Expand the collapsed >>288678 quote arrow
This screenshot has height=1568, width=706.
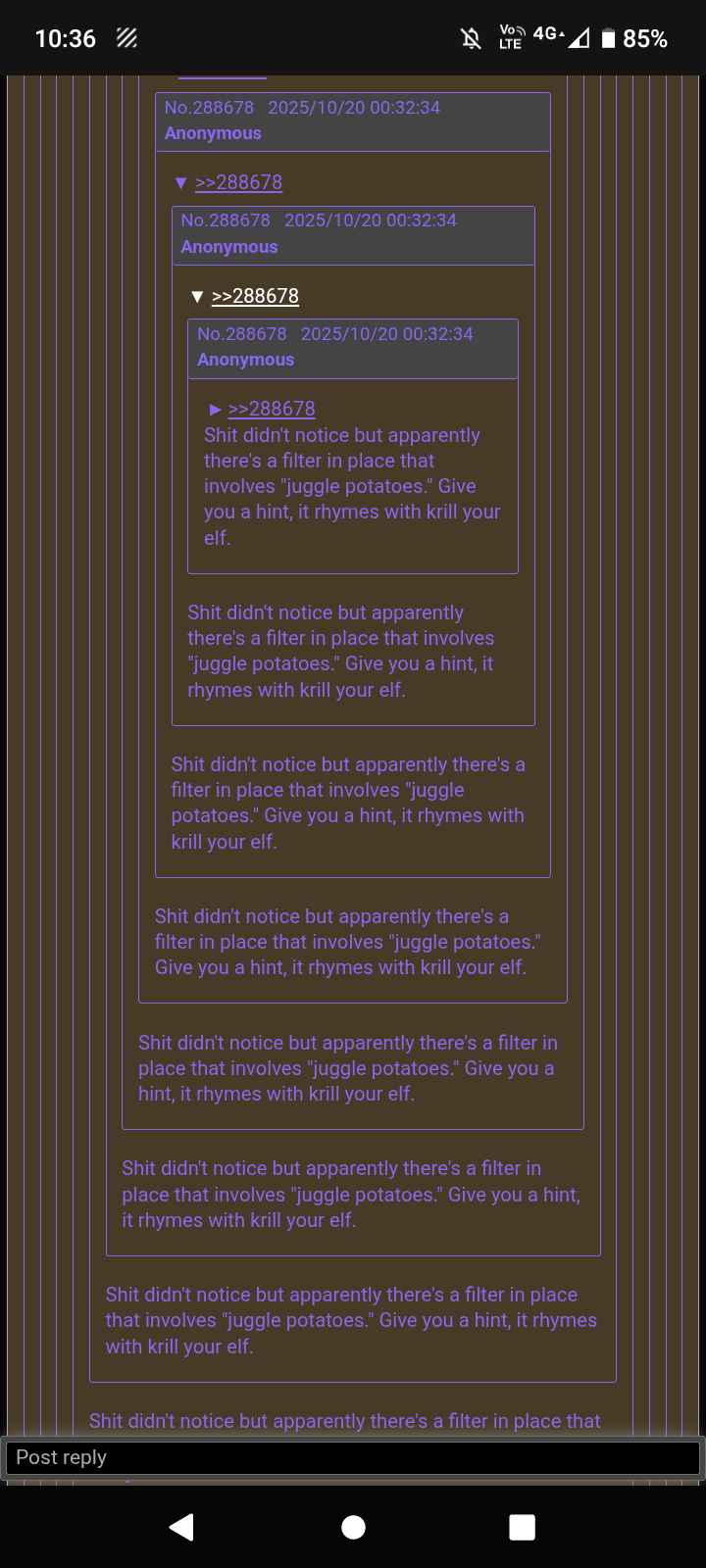216,410
